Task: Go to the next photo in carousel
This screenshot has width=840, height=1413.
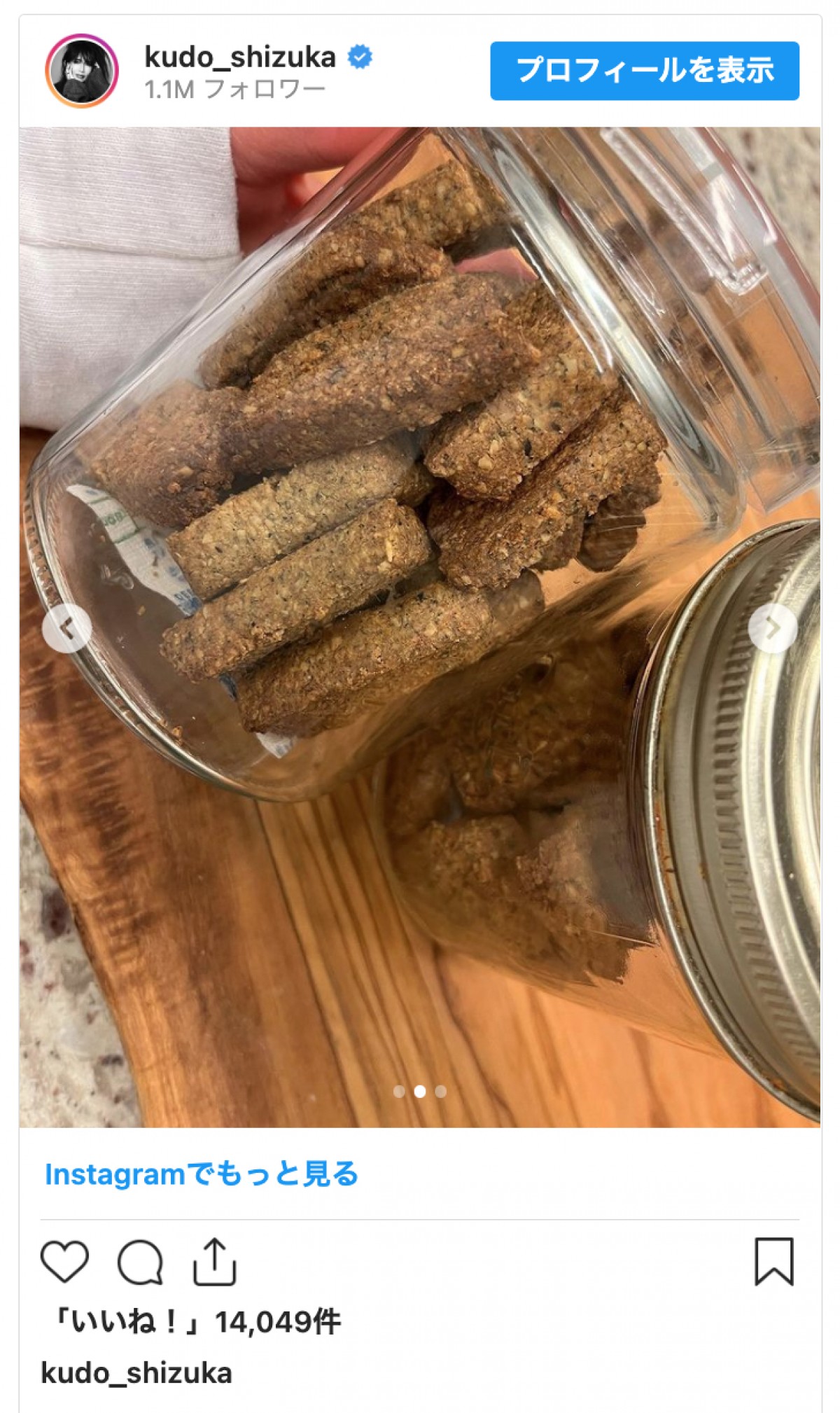Action: [x=772, y=629]
